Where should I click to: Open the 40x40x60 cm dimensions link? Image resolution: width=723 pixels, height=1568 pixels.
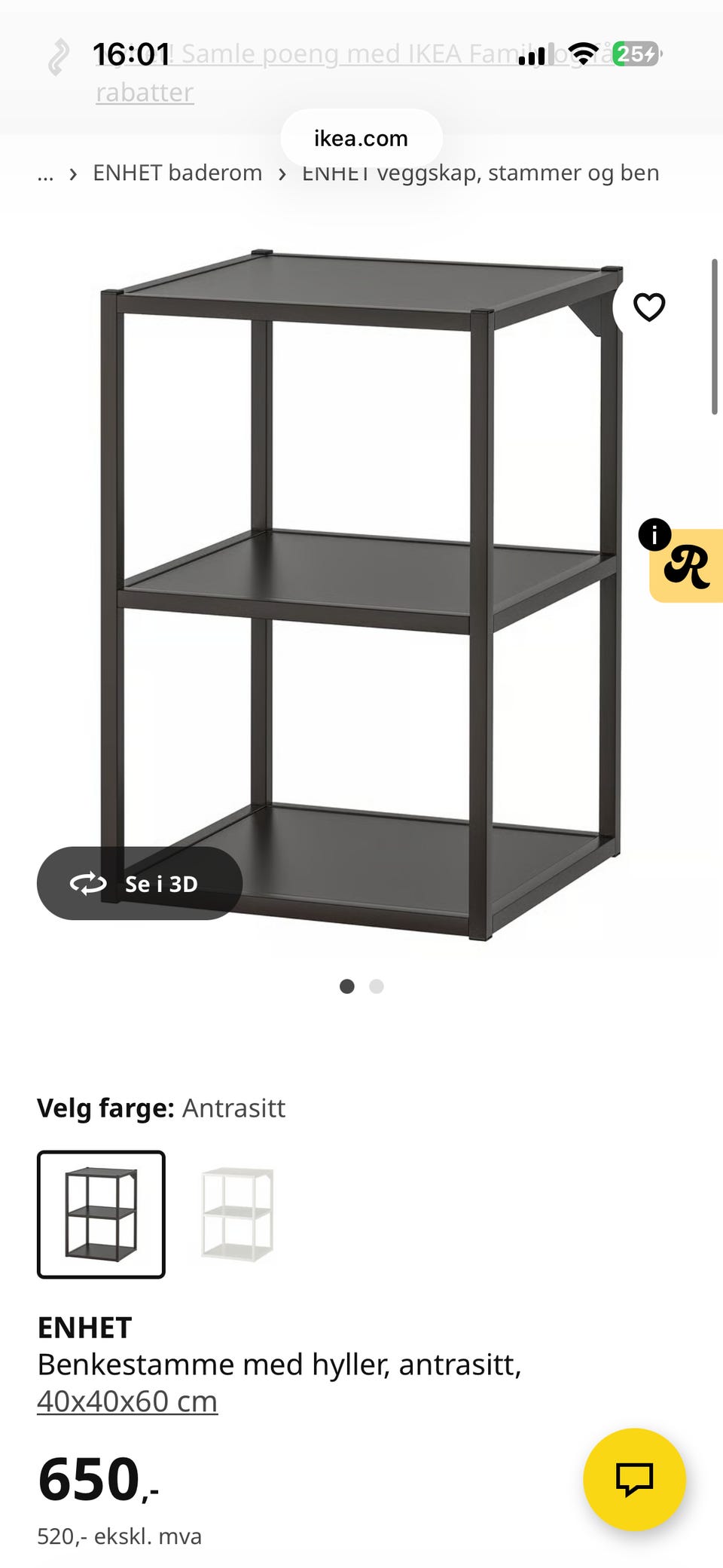click(x=127, y=1401)
